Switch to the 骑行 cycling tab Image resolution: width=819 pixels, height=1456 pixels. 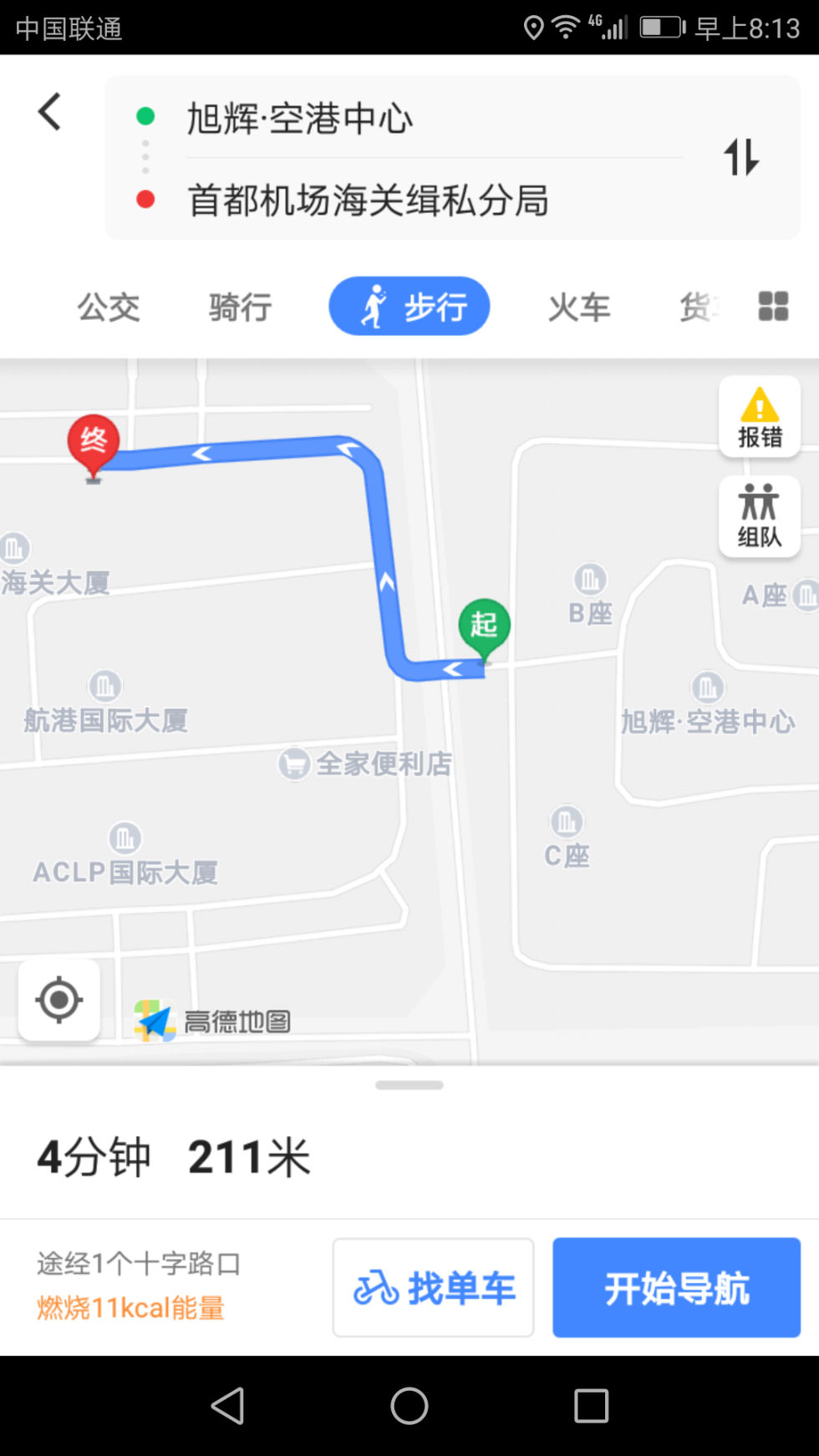240,307
